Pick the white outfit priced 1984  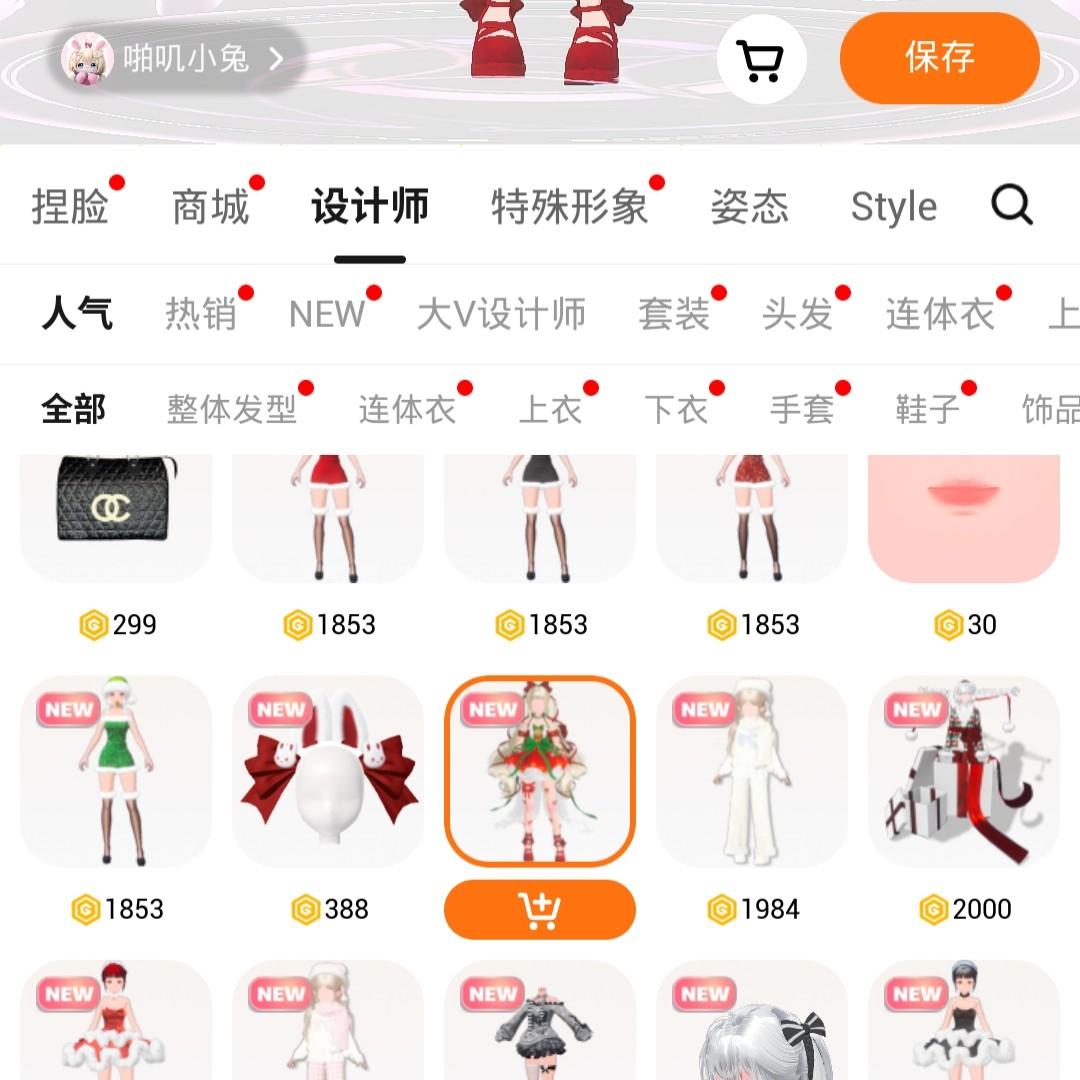click(x=752, y=771)
